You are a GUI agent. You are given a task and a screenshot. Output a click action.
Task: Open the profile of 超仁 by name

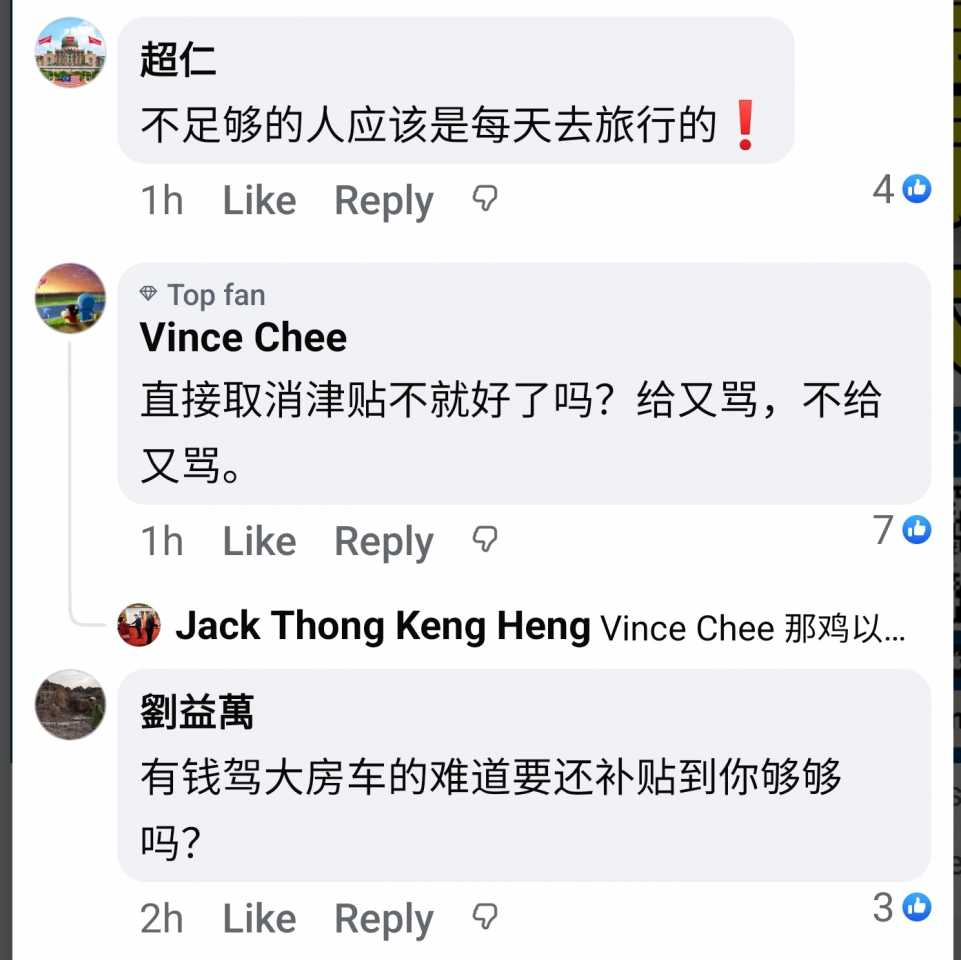pyautogui.click(x=178, y=62)
